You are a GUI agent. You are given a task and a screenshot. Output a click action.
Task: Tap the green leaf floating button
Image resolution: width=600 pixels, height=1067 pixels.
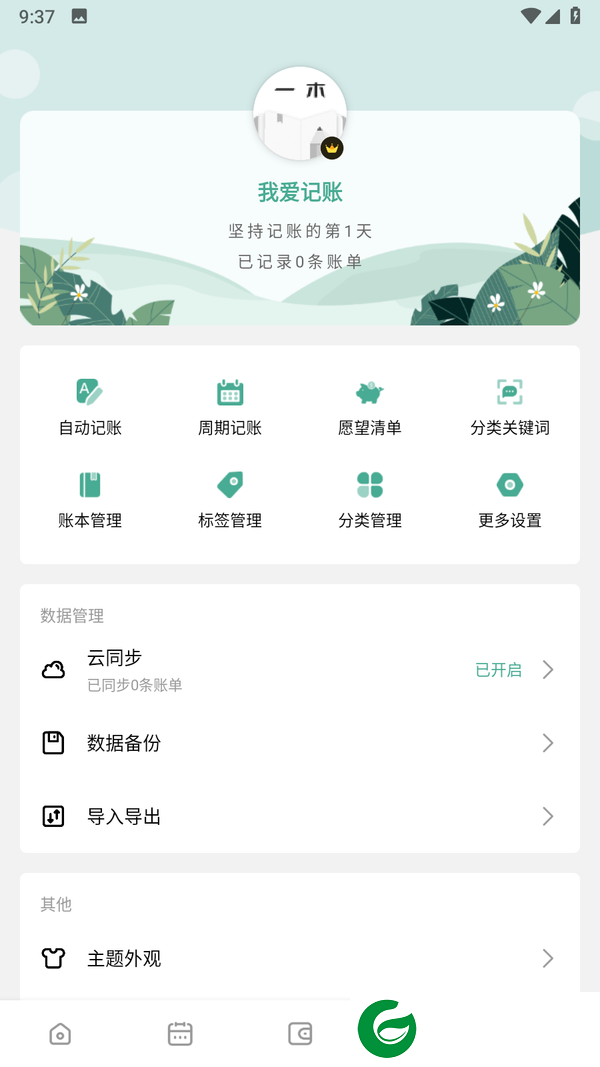pos(387,1028)
